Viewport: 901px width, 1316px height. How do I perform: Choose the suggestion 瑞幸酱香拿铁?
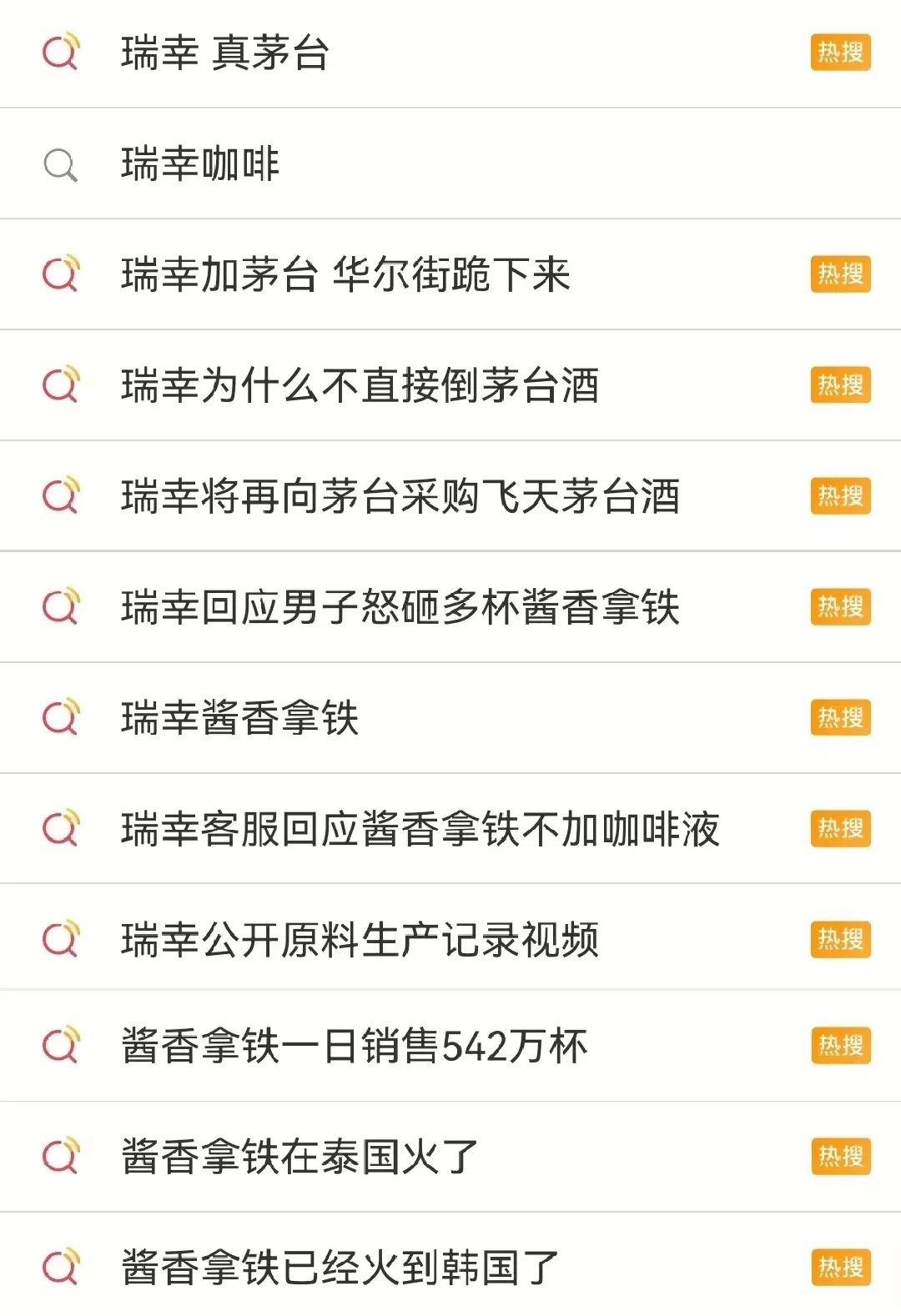click(239, 718)
